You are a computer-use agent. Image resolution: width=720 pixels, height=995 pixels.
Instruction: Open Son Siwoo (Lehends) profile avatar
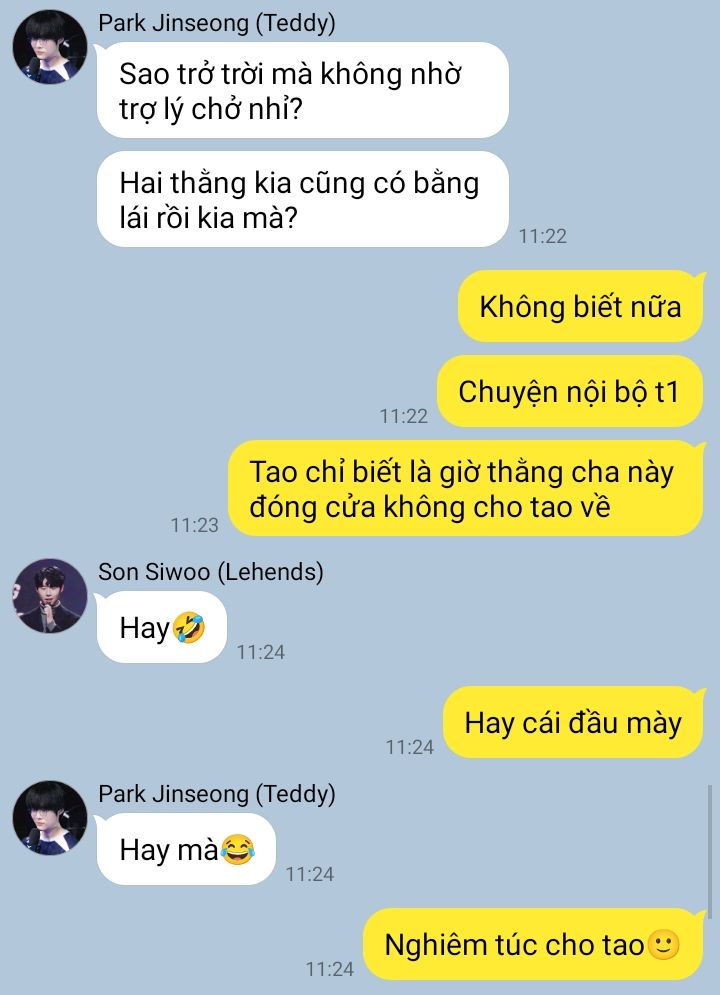(49, 596)
